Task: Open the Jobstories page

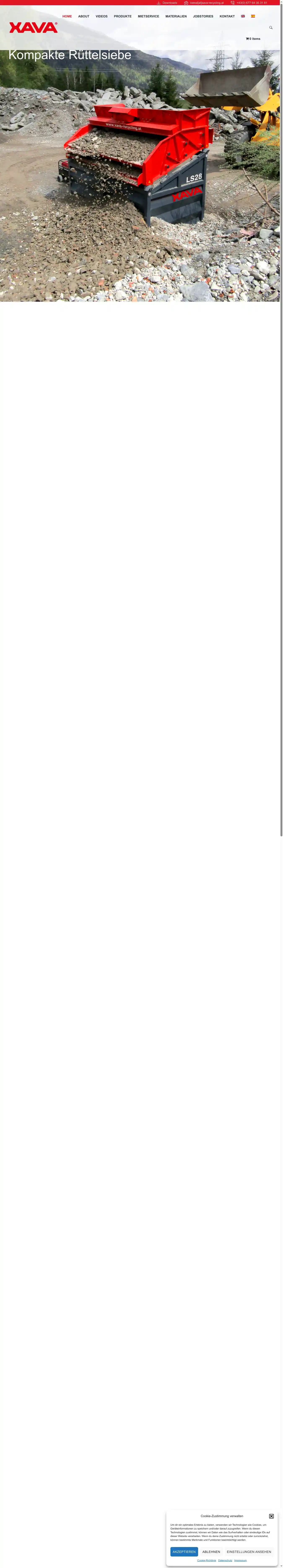Action: [x=203, y=16]
